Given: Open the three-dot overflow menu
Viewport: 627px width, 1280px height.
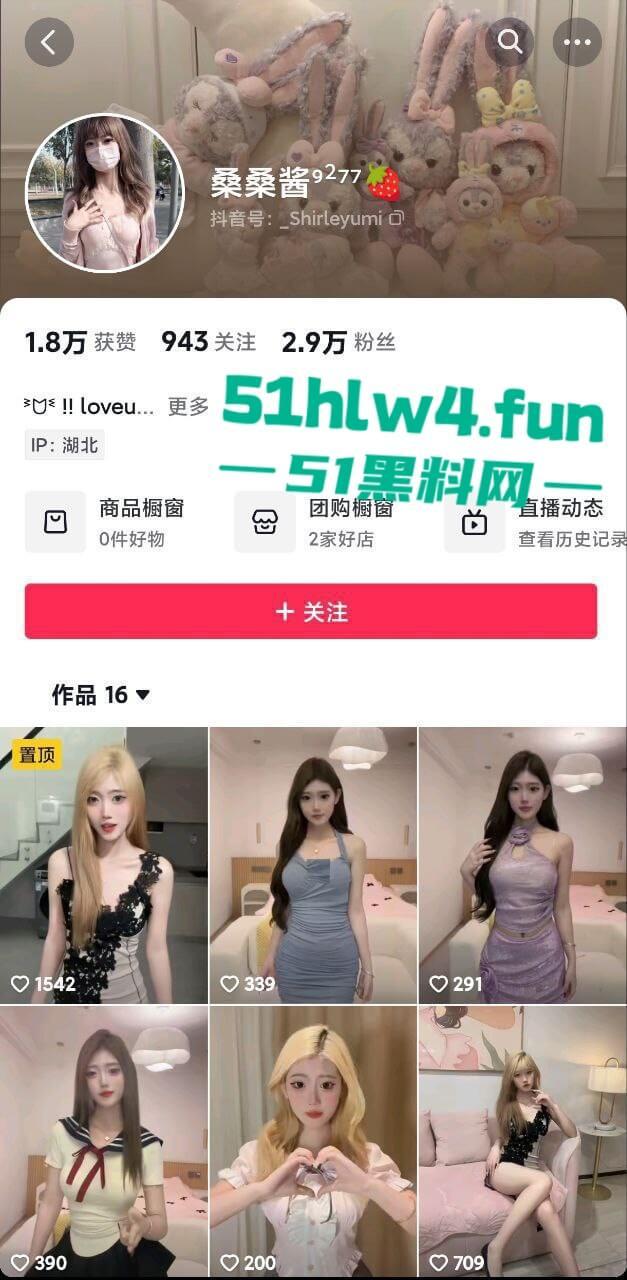Looking at the screenshot, I should (577, 42).
